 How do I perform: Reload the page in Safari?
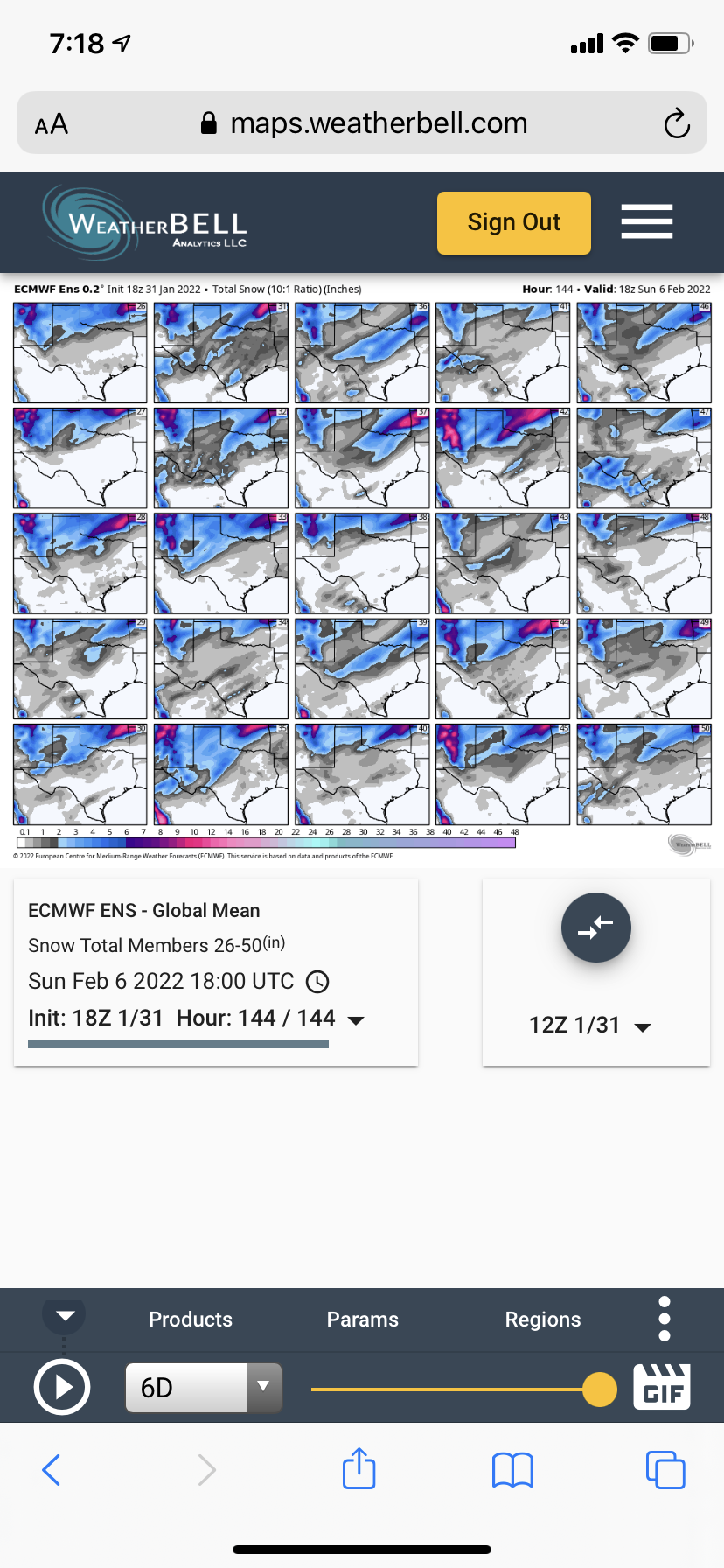point(676,123)
